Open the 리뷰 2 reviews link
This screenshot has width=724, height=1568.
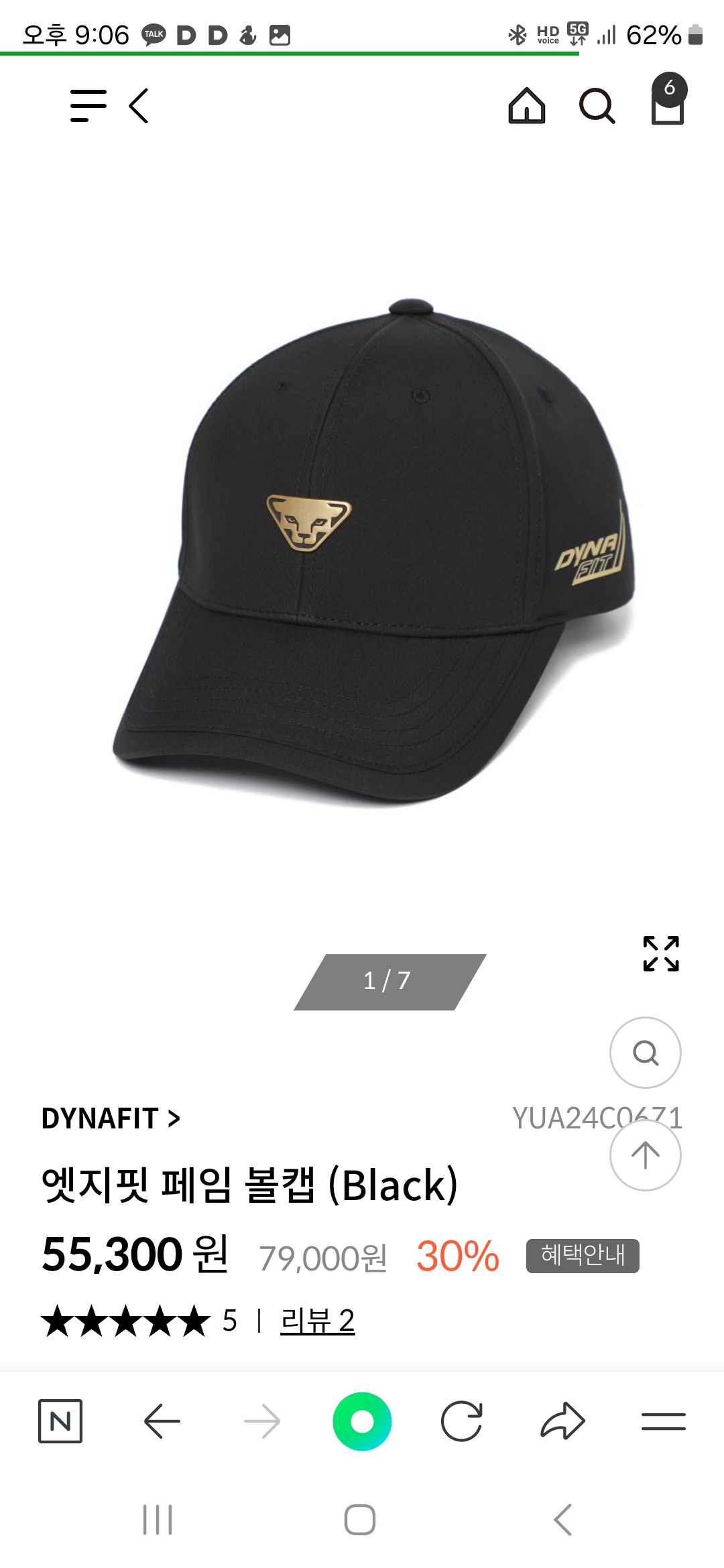coord(317,1321)
